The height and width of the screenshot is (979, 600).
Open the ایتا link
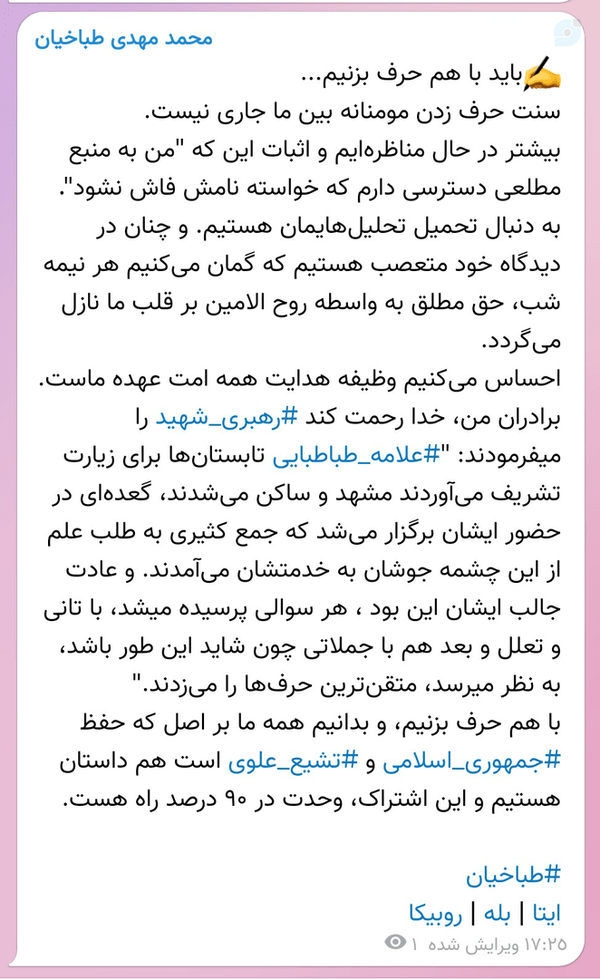(x=546, y=913)
